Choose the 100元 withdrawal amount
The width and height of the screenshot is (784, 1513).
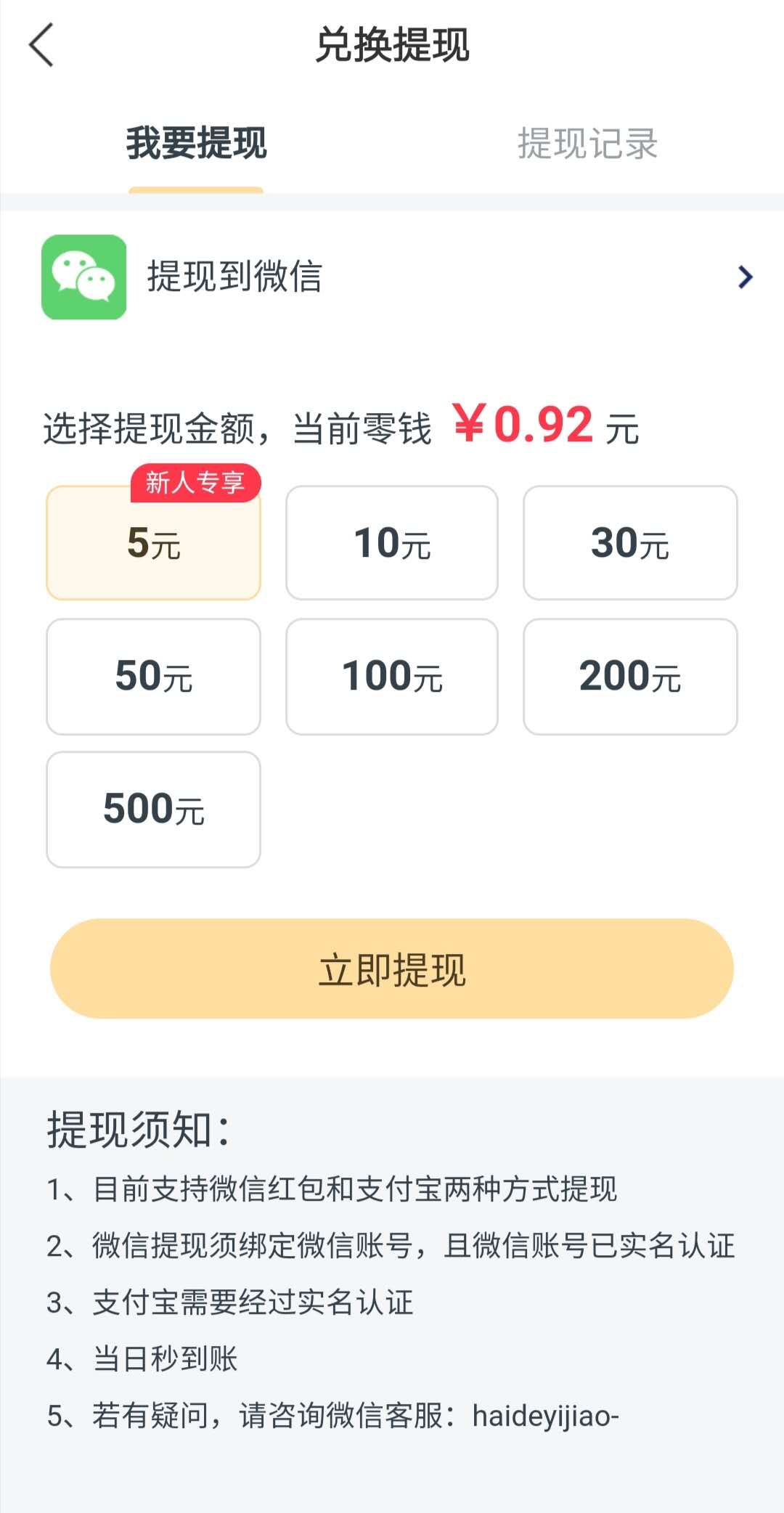click(392, 677)
